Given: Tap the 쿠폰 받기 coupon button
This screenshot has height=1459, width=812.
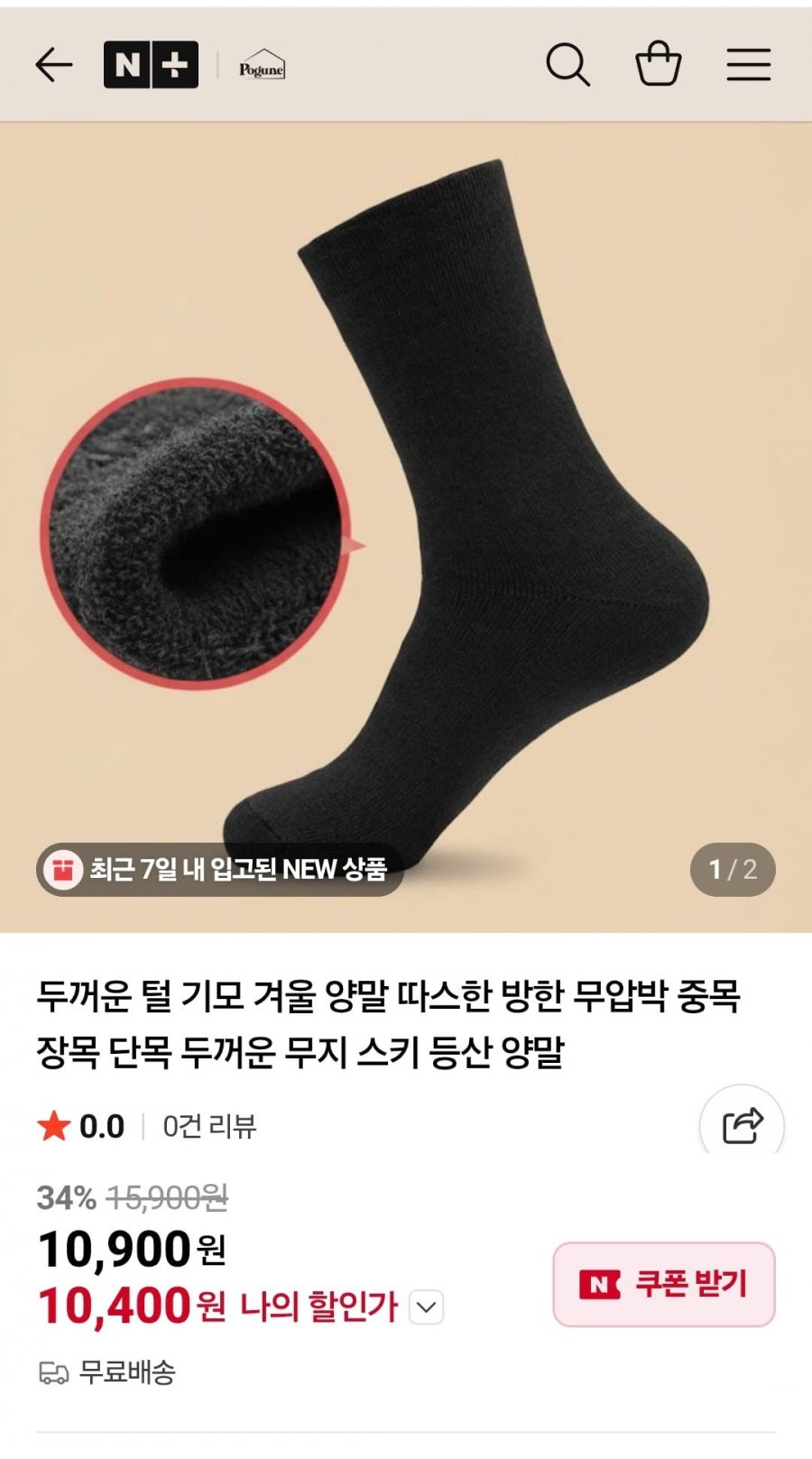Looking at the screenshot, I should tap(664, 1284).
